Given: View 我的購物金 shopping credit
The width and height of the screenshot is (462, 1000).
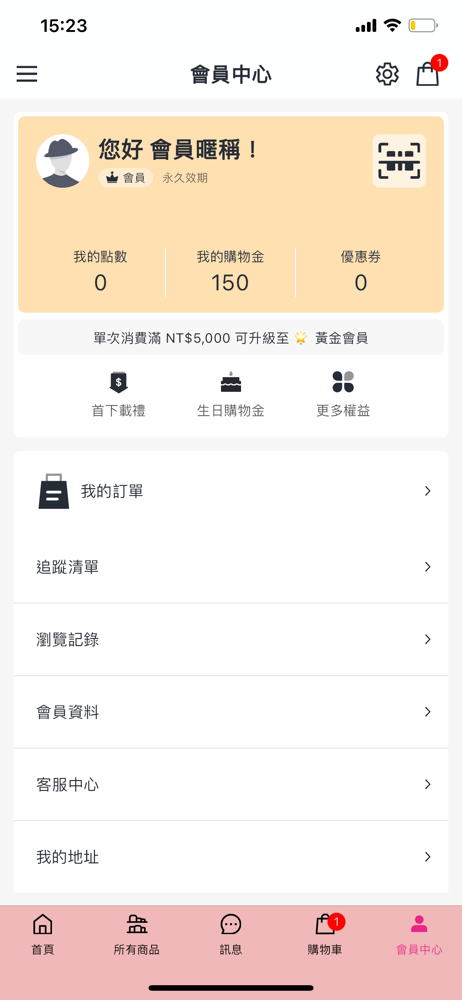Looking at the screenshot, I should 230,272.
